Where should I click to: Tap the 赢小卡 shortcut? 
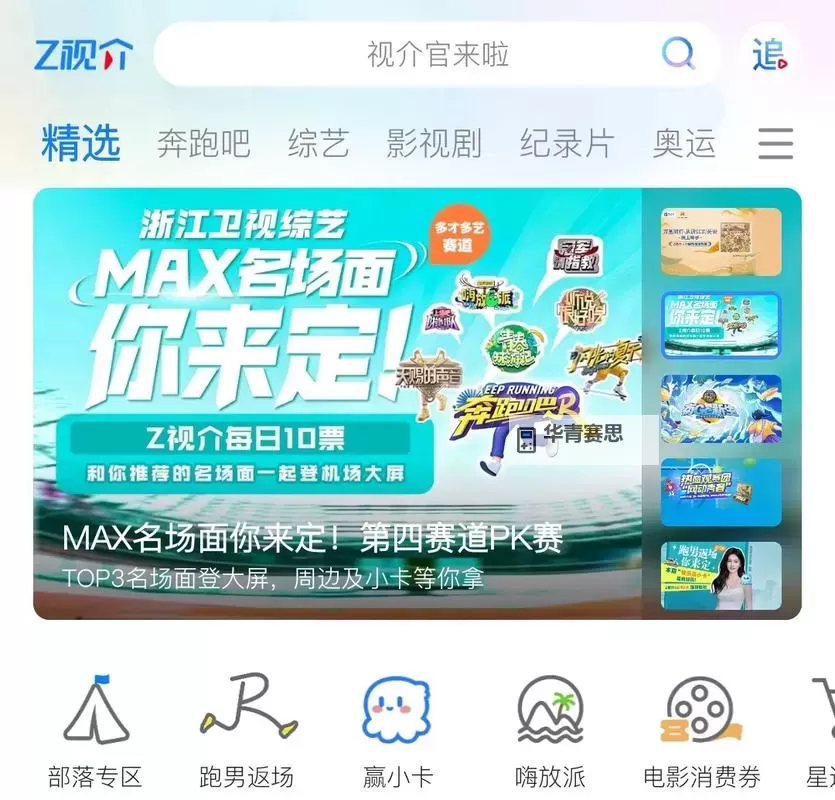tap(397, 730)
